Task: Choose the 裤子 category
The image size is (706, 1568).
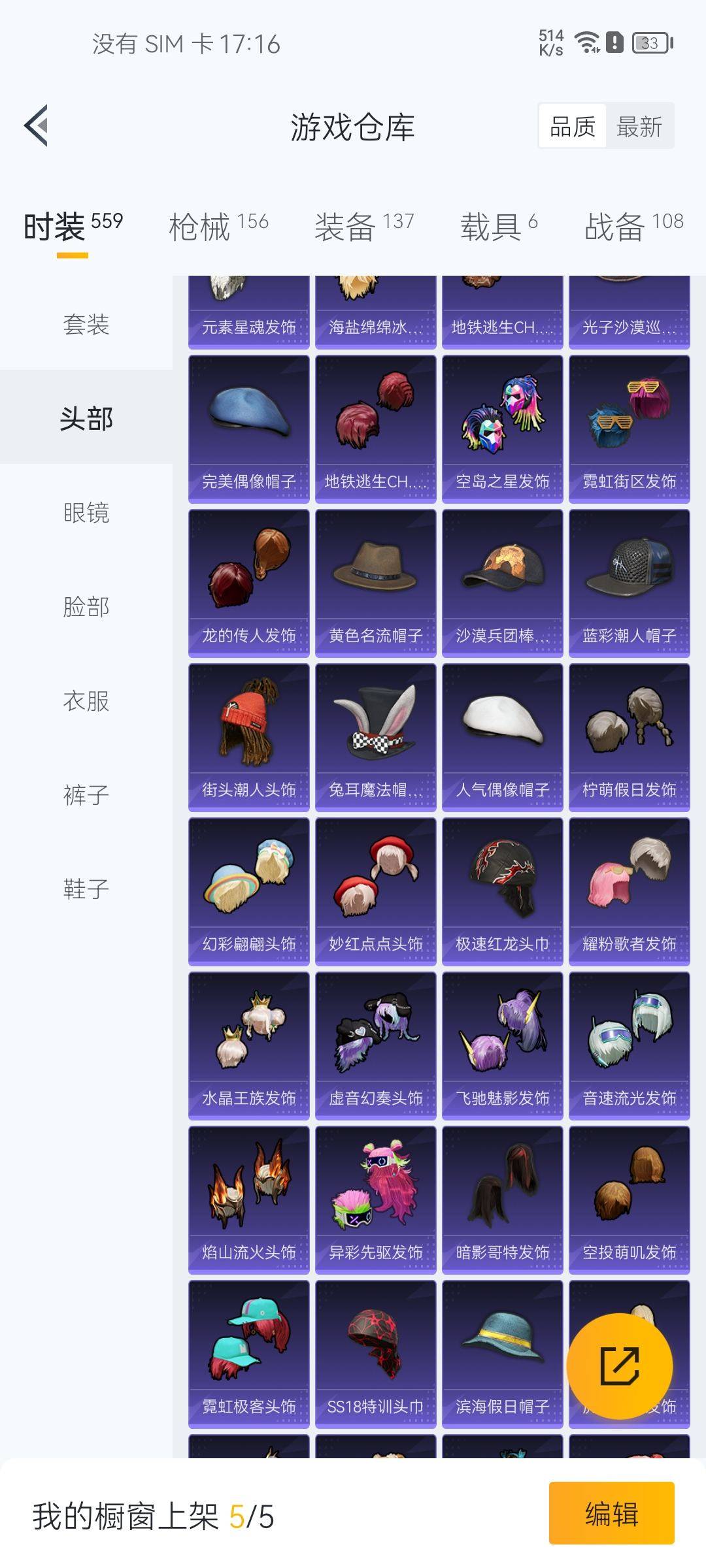Action: point(86,794)
